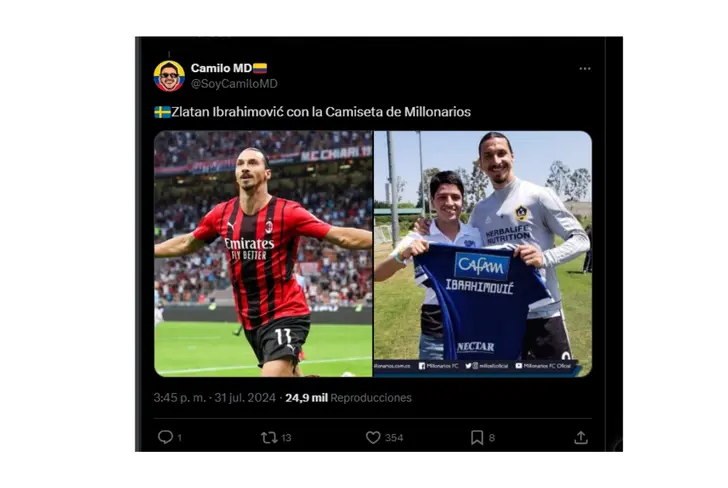
Task: View the right photo in the tweet
Action: point(483,253)
